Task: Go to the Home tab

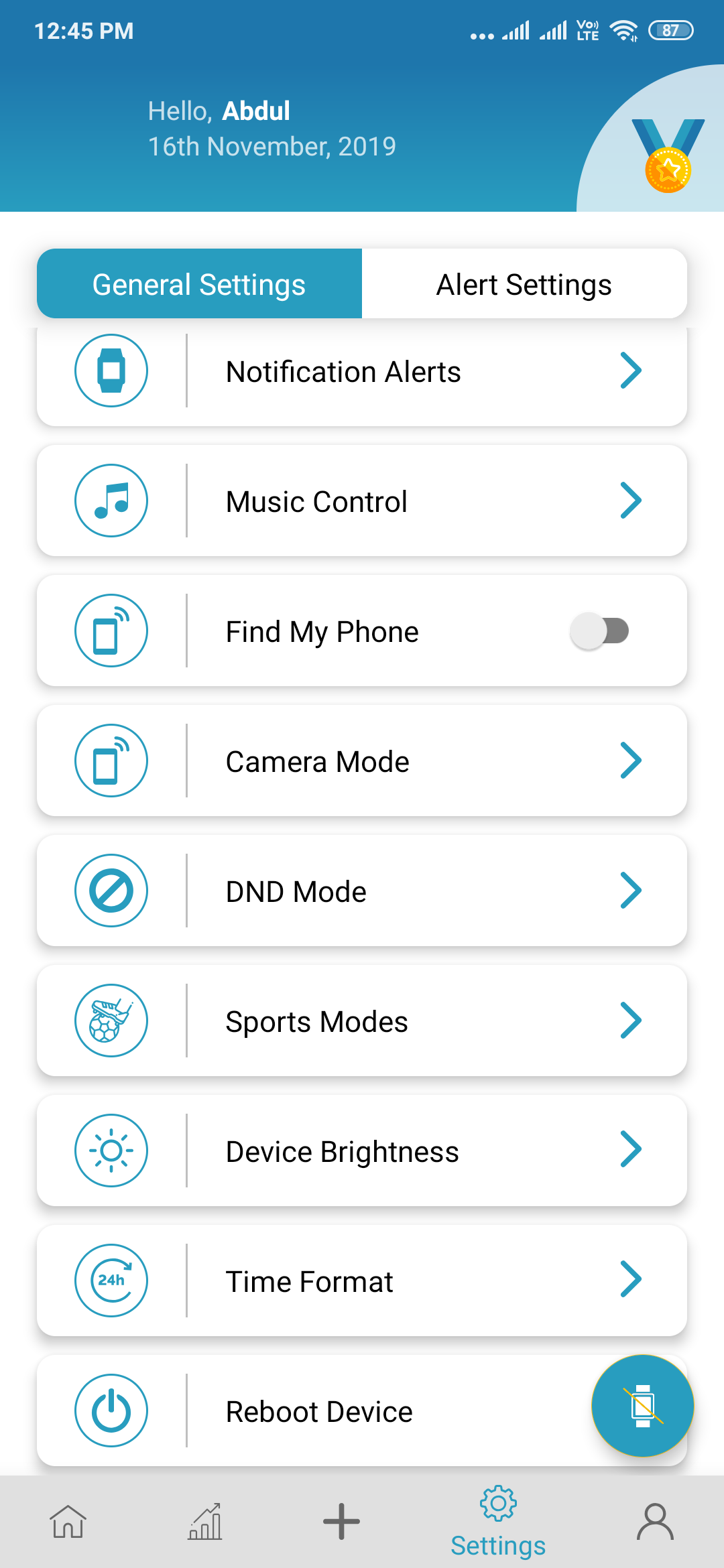Action: [x=68, y=1521]
